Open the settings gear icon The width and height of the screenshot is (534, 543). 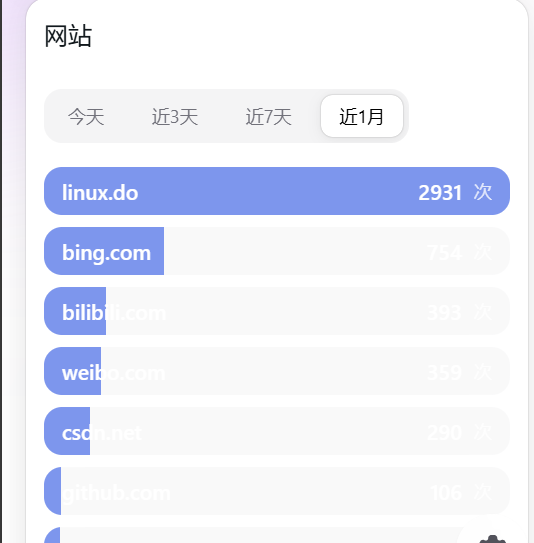[x=492, y=538]
